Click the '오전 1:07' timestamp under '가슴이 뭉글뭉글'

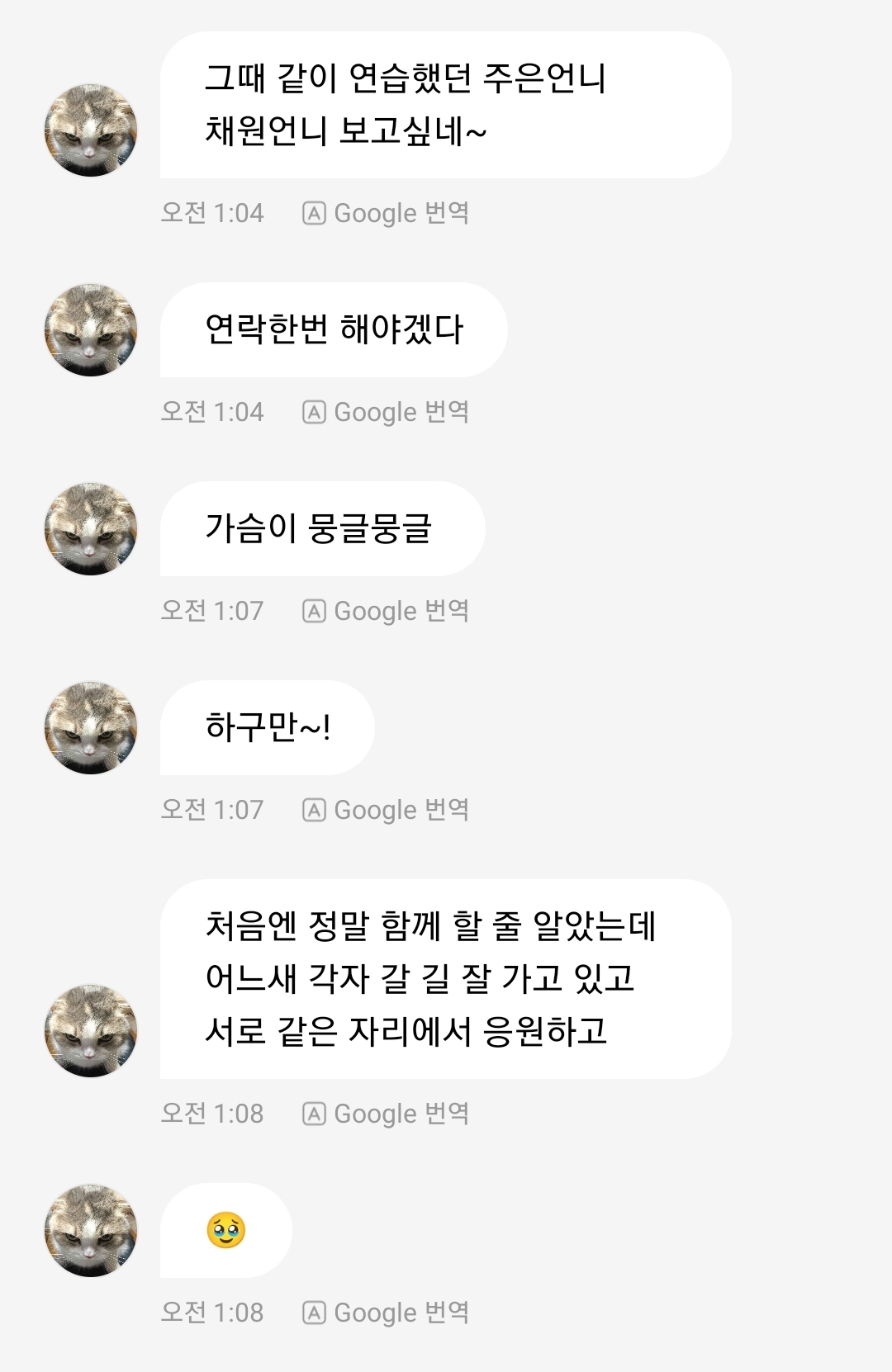click(213, 611)
